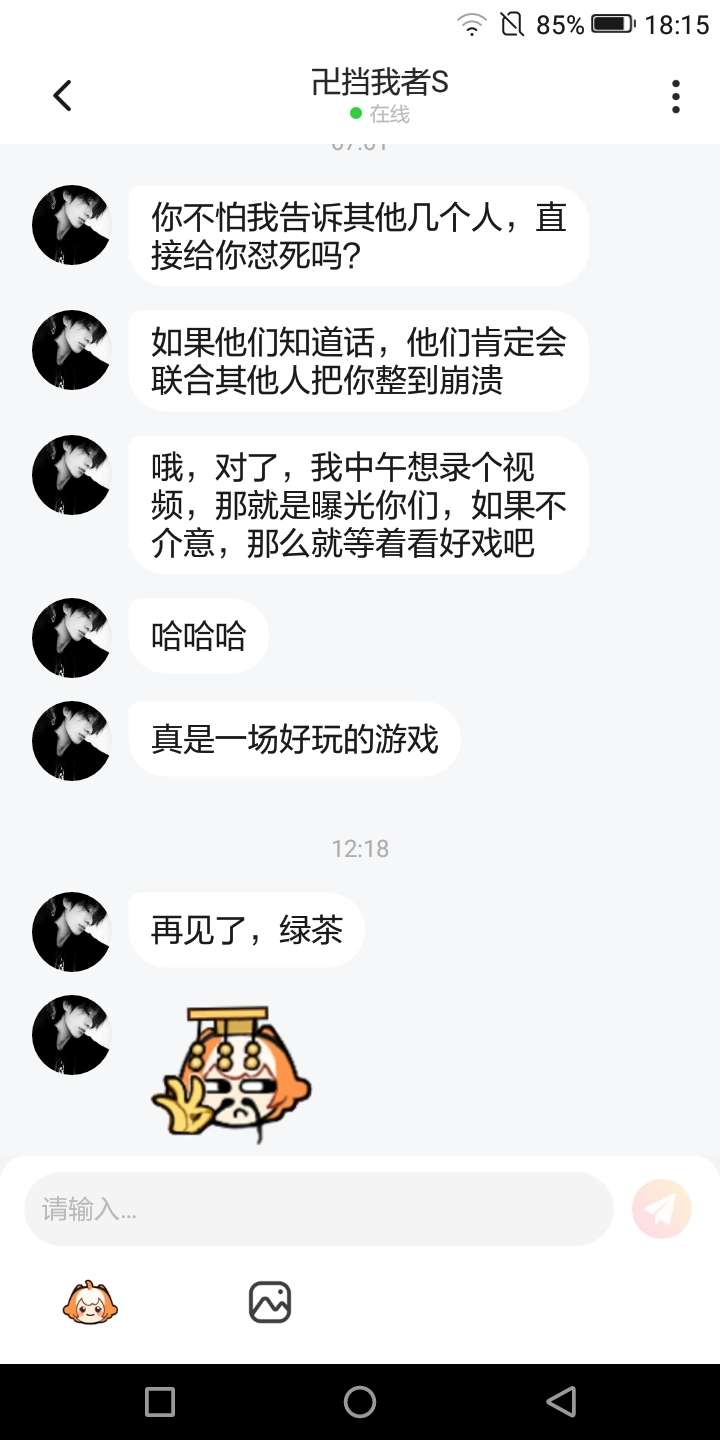The height and width of the screenshot is (1440, 720).
Task: Tap the system home button
Action: pyautogui.click(x=360, y=1402)
